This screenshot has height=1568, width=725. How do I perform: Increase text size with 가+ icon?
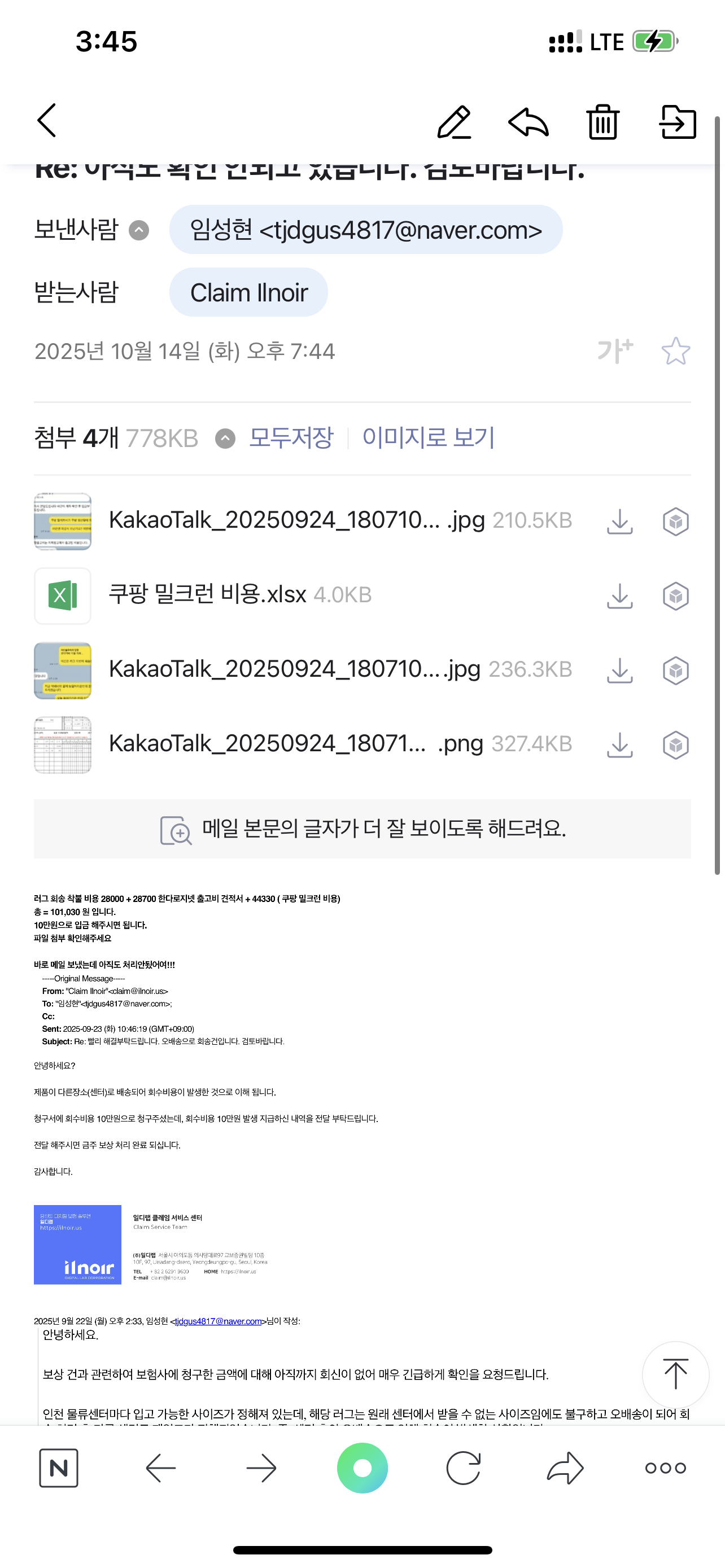615,351
